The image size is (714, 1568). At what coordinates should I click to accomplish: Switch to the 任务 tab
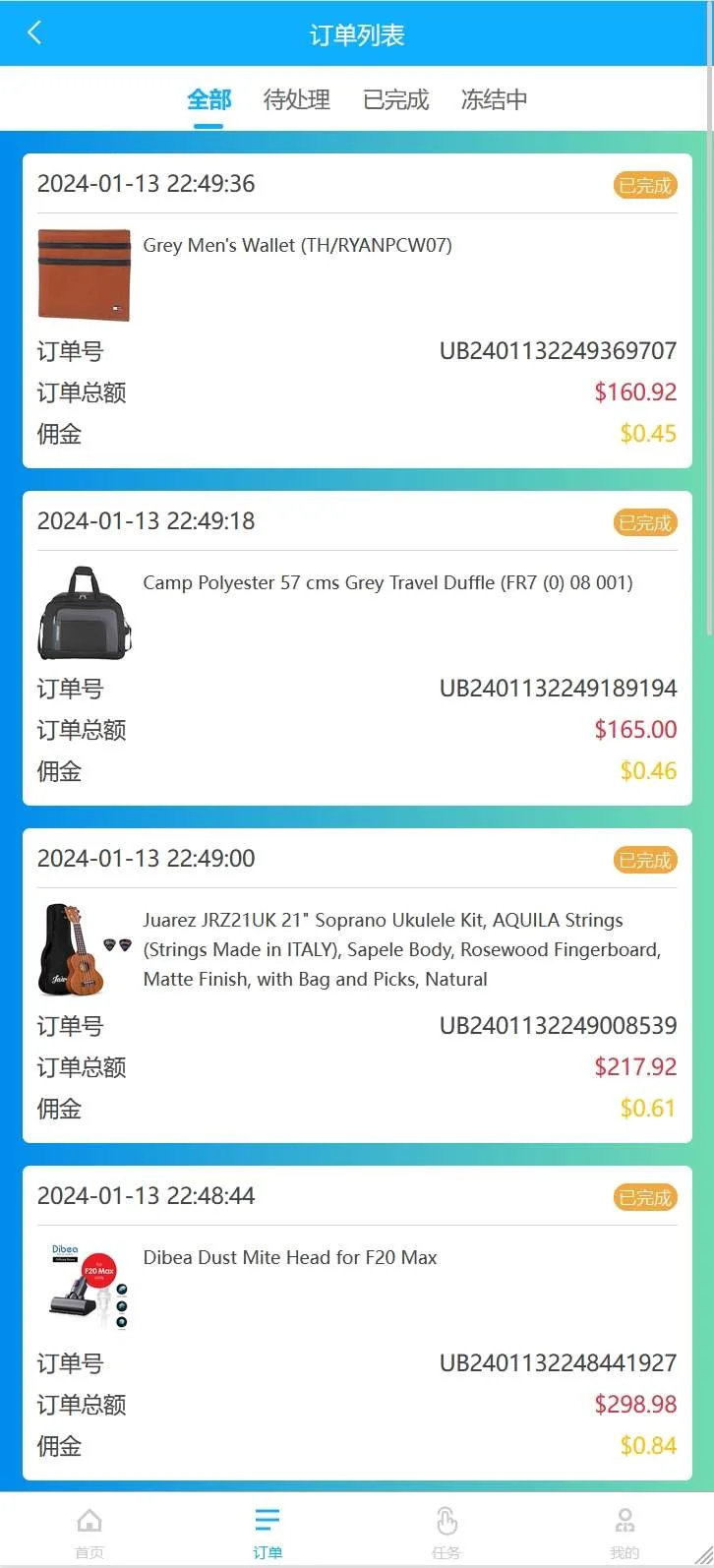[446, 1532]
